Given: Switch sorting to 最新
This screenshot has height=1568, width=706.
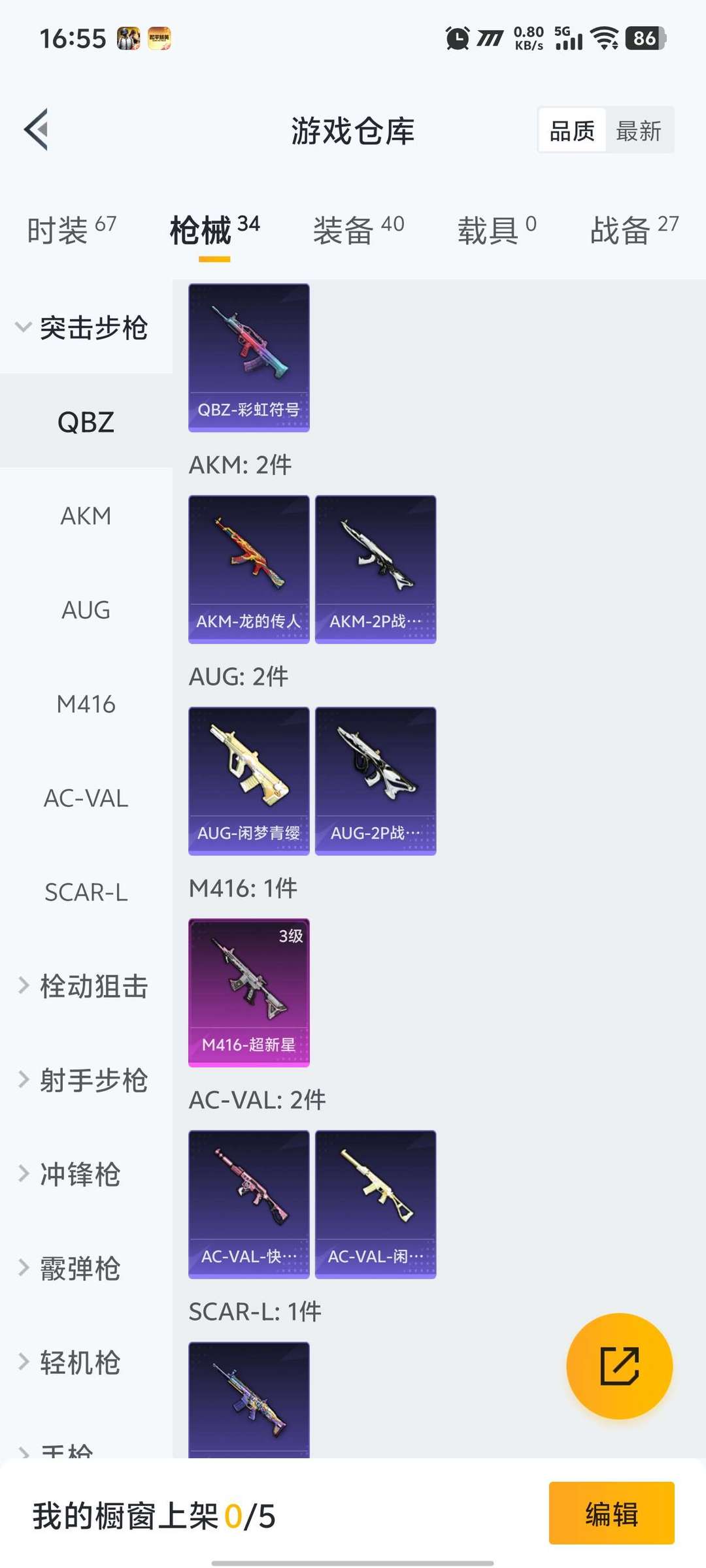Looking at the screenshot, I should (639, 130).
